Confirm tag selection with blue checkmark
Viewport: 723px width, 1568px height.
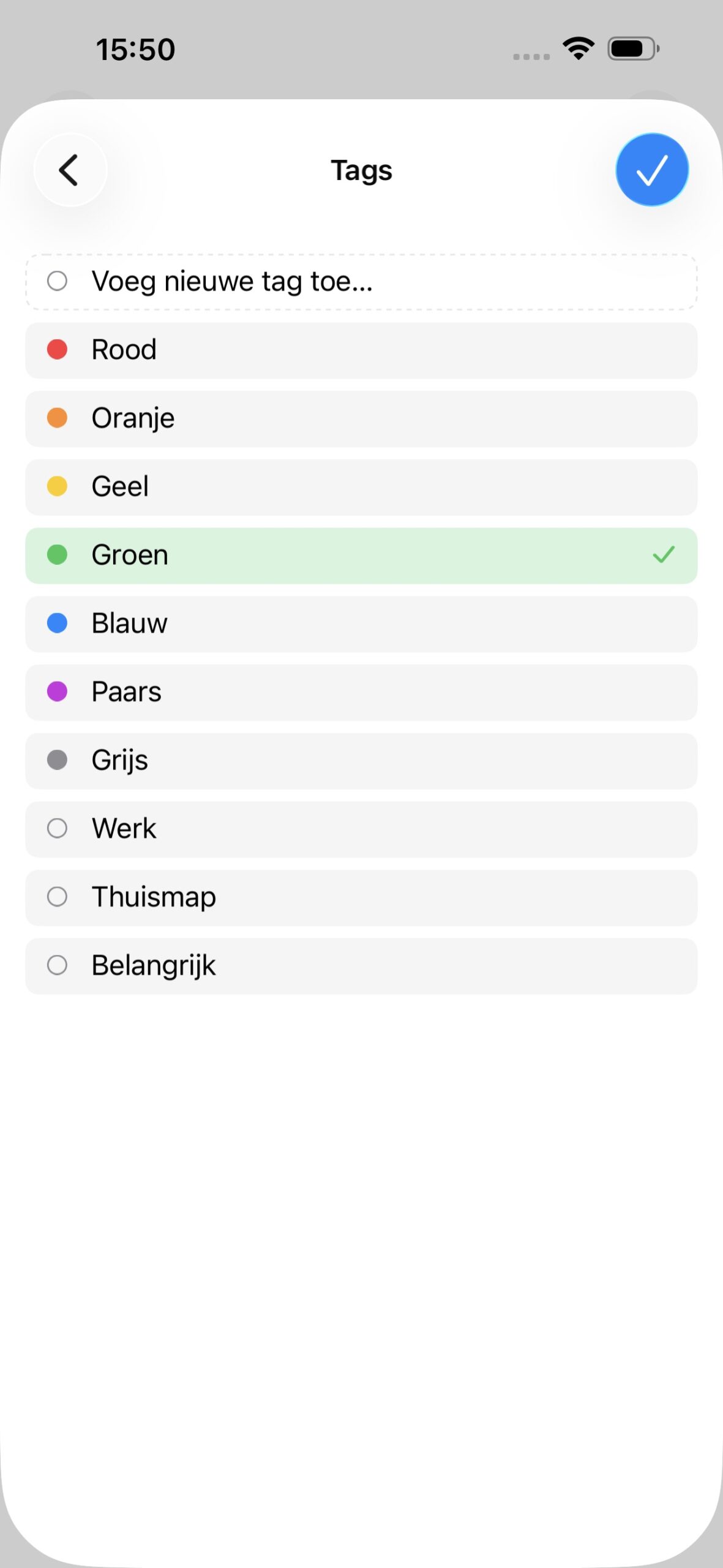pos(651,170)
